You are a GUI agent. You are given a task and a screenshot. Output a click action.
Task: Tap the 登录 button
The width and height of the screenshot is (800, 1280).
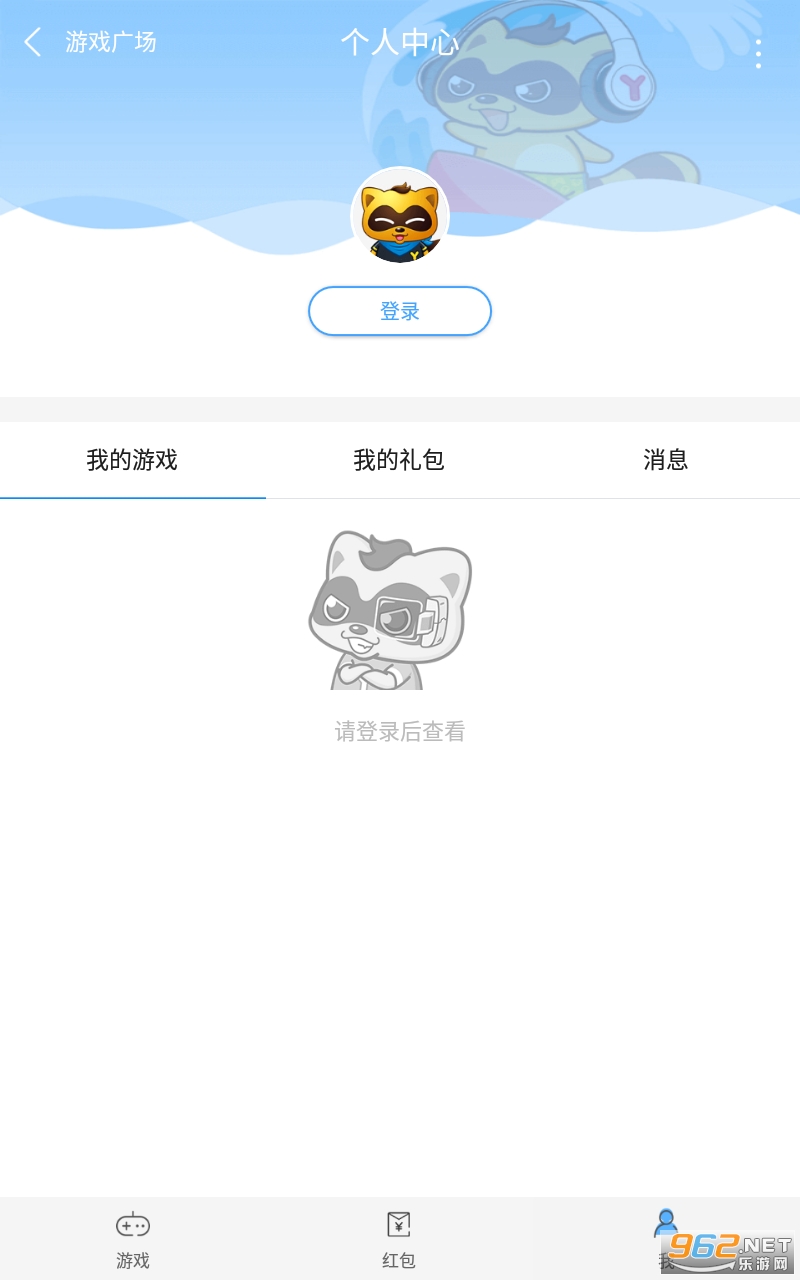coord(400,311)
